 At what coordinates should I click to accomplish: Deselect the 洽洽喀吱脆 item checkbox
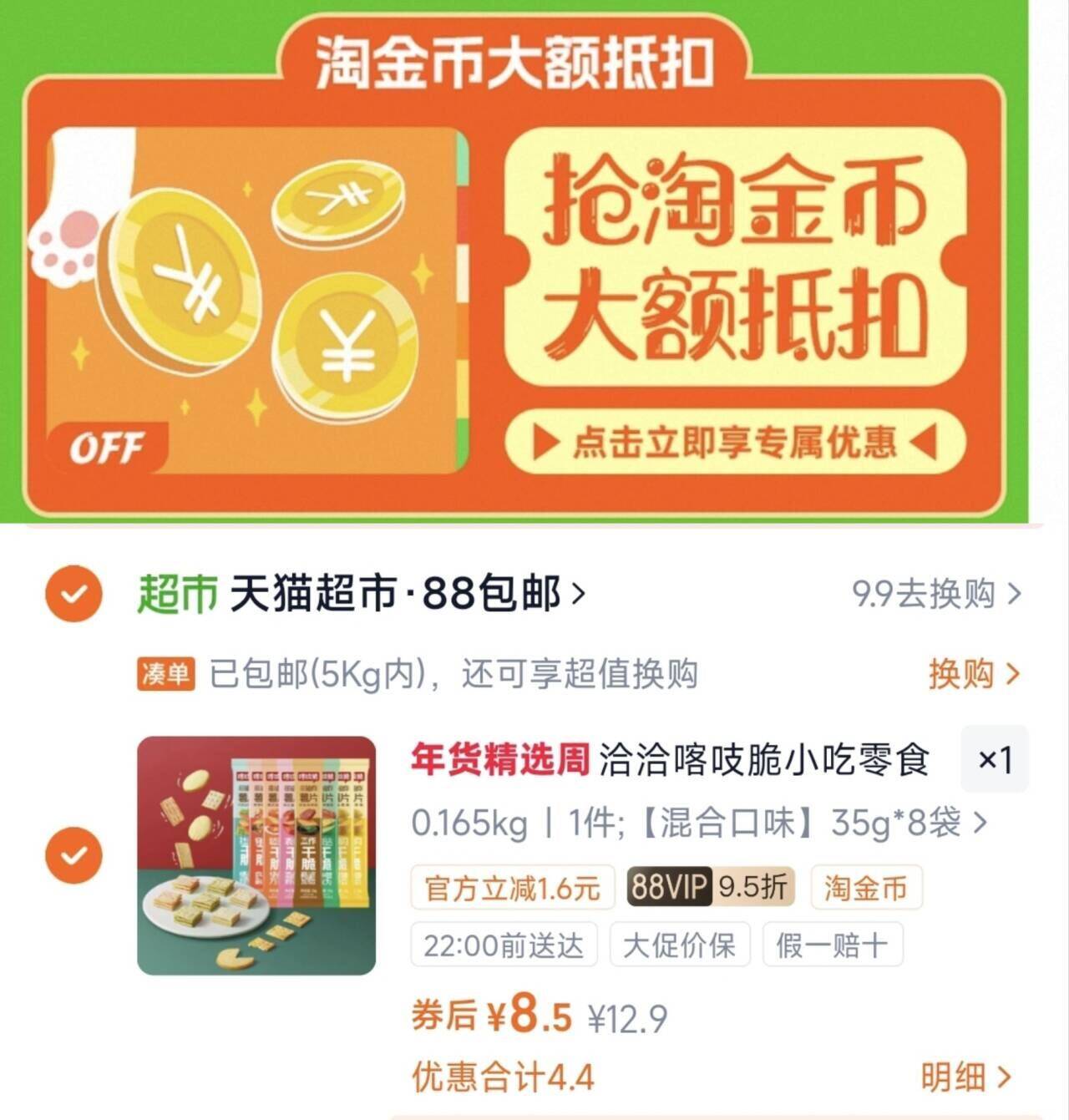[x=73, y=855]
